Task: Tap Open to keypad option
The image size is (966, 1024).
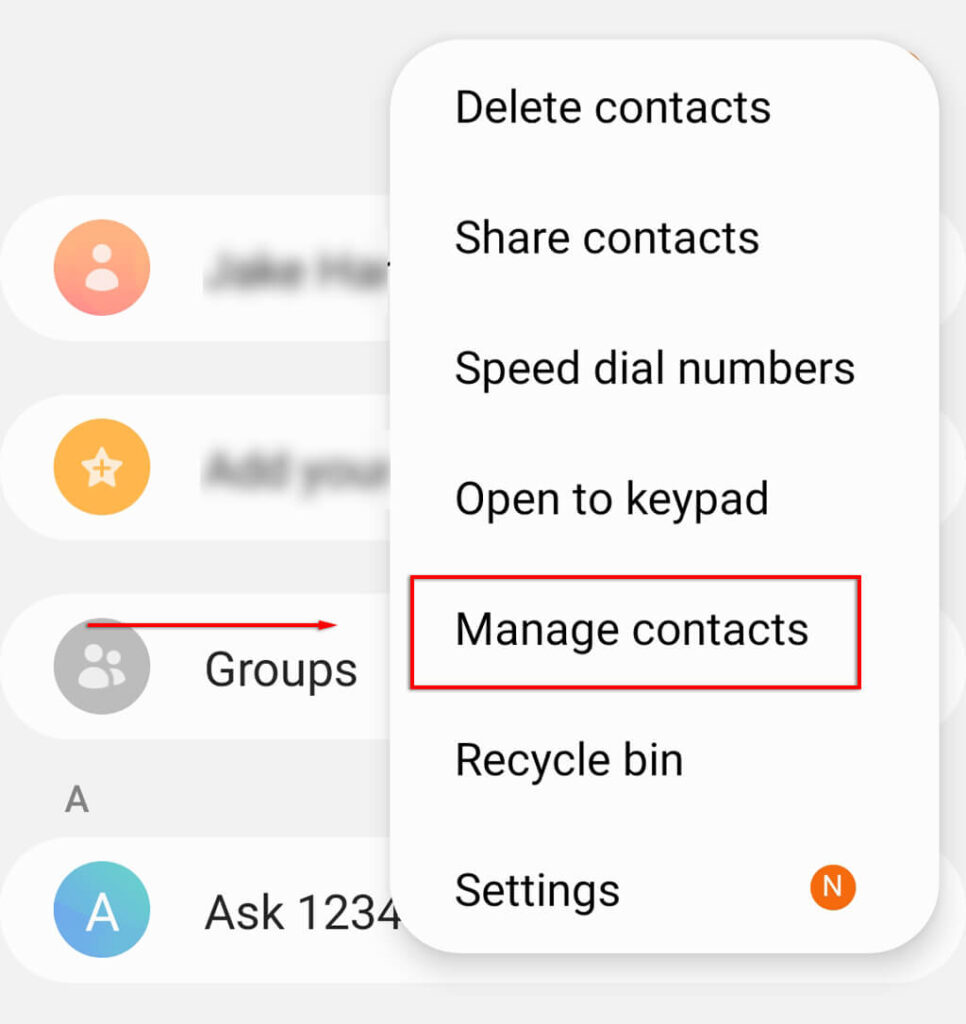Action: pos(611,498)
